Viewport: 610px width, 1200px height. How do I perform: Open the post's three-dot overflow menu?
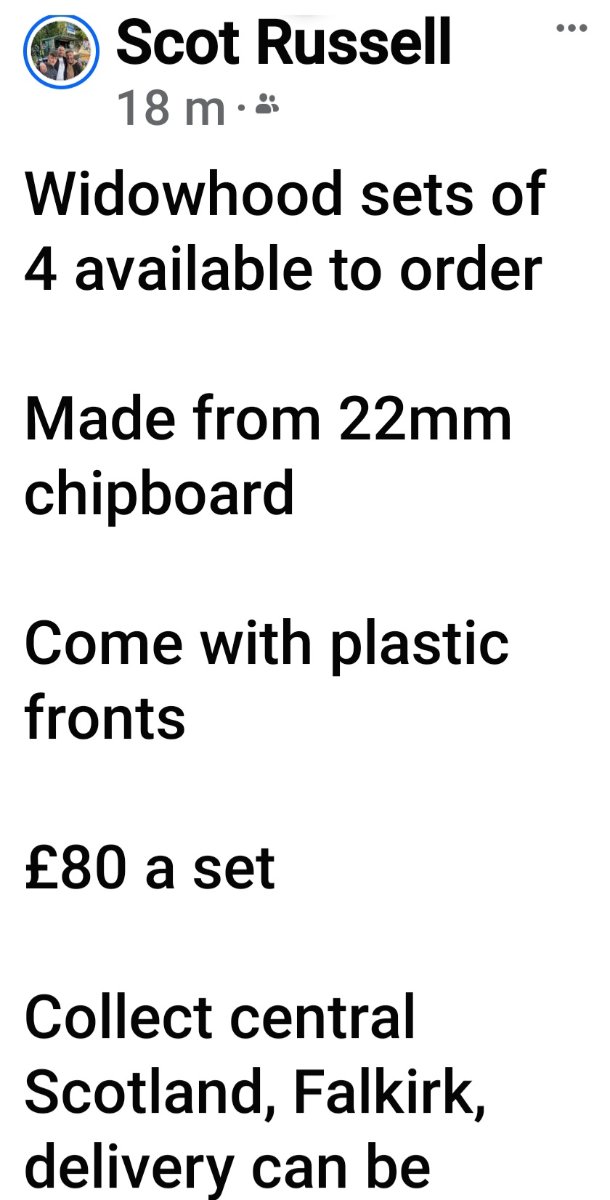573,28
